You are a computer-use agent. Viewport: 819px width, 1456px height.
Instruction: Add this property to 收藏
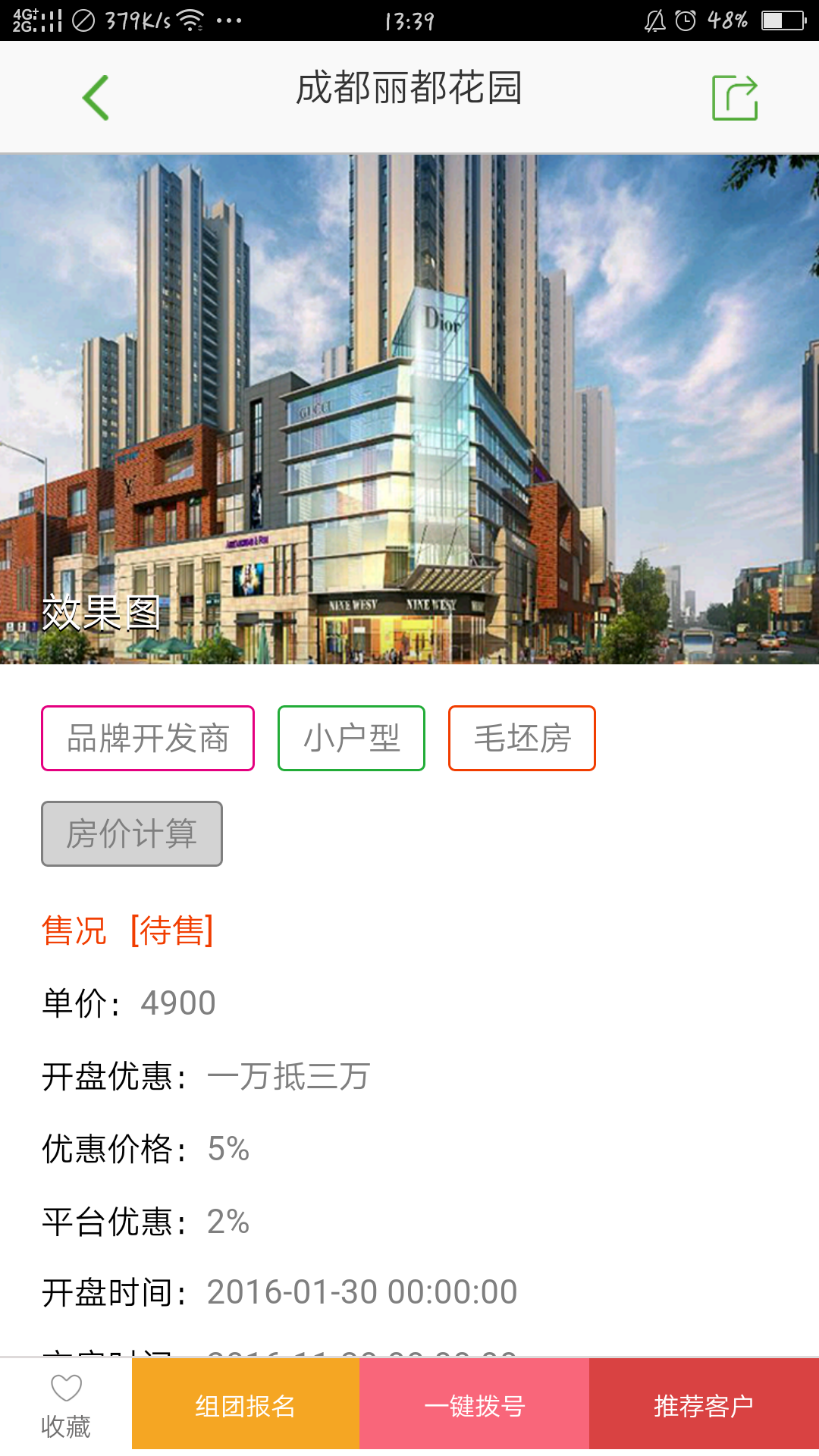66,1404
